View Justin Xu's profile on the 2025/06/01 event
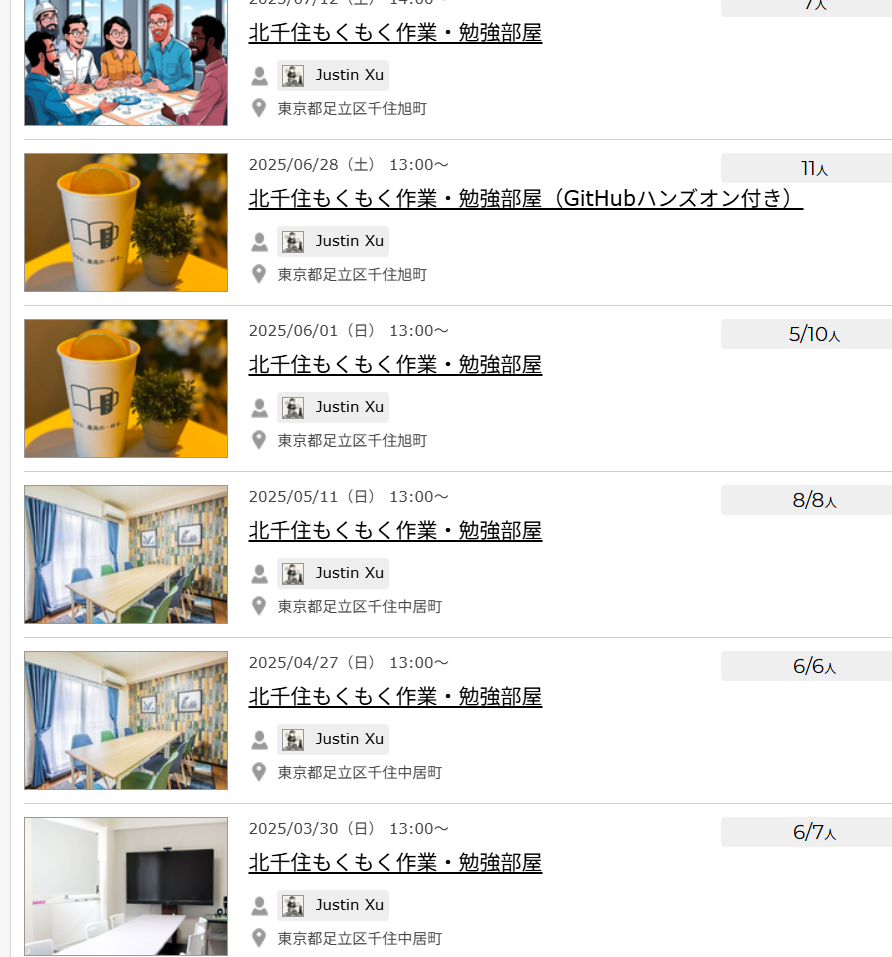Viewport: 892px width, 957px height. [333, 407]
